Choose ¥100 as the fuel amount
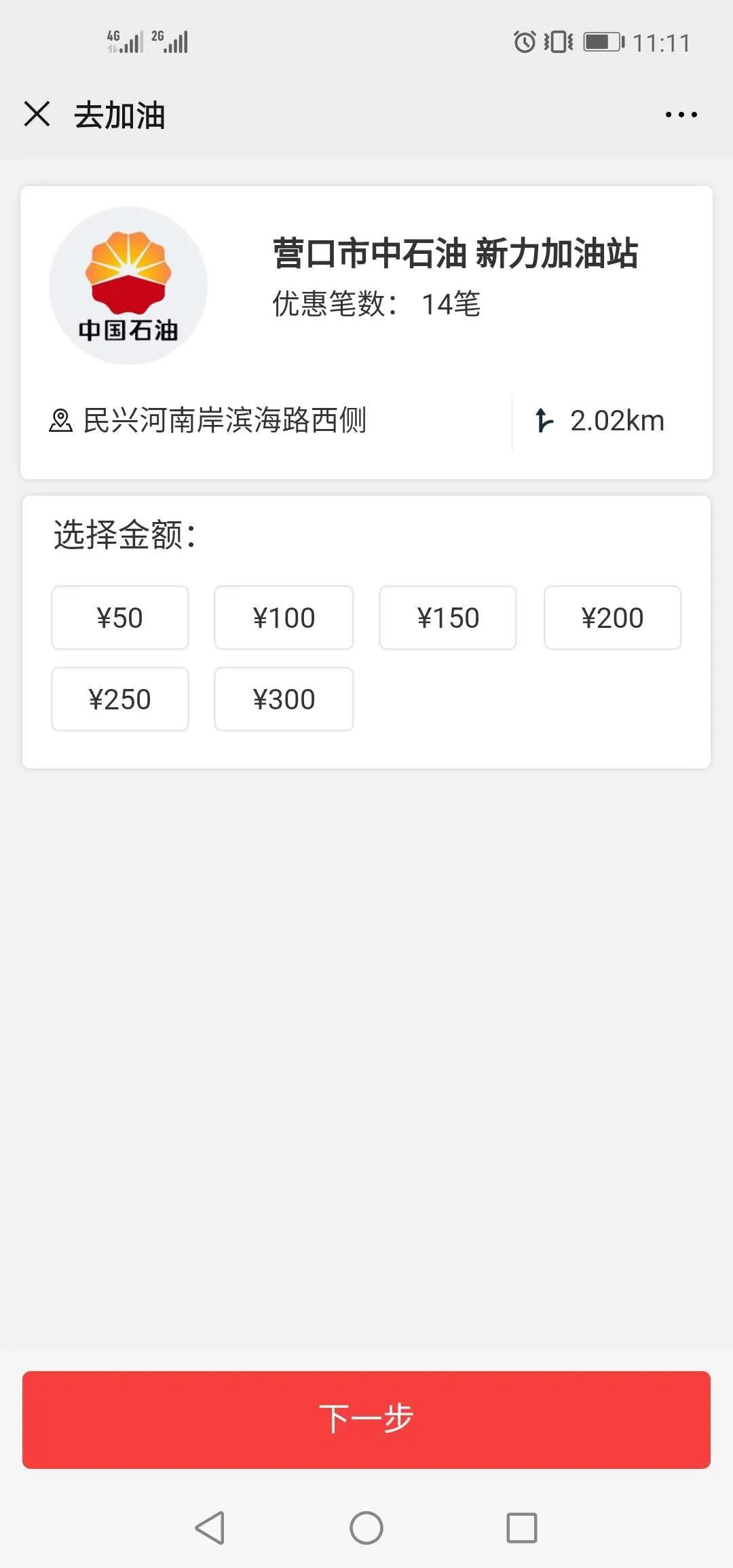 point(284,618)
